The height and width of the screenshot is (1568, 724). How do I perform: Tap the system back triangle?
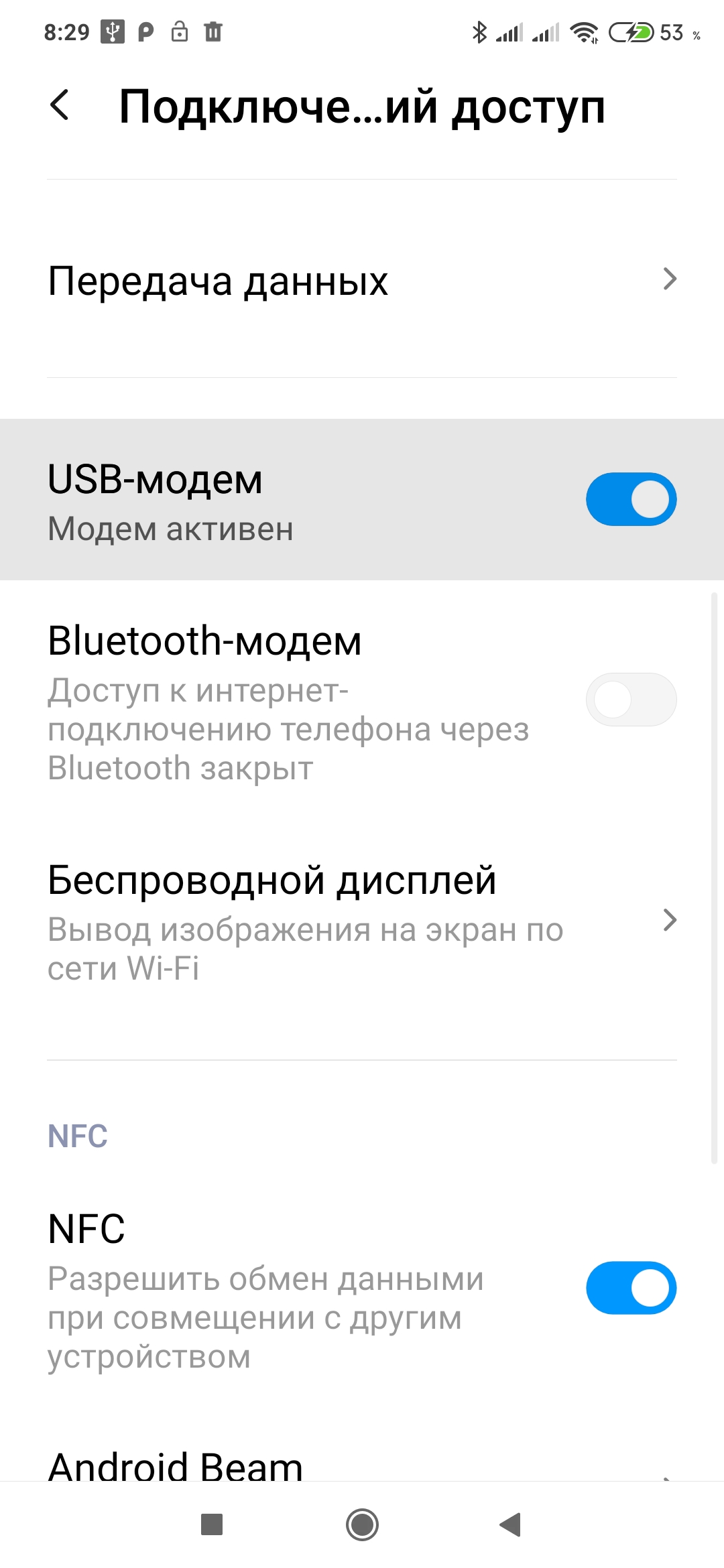[x=511, y=1525]
